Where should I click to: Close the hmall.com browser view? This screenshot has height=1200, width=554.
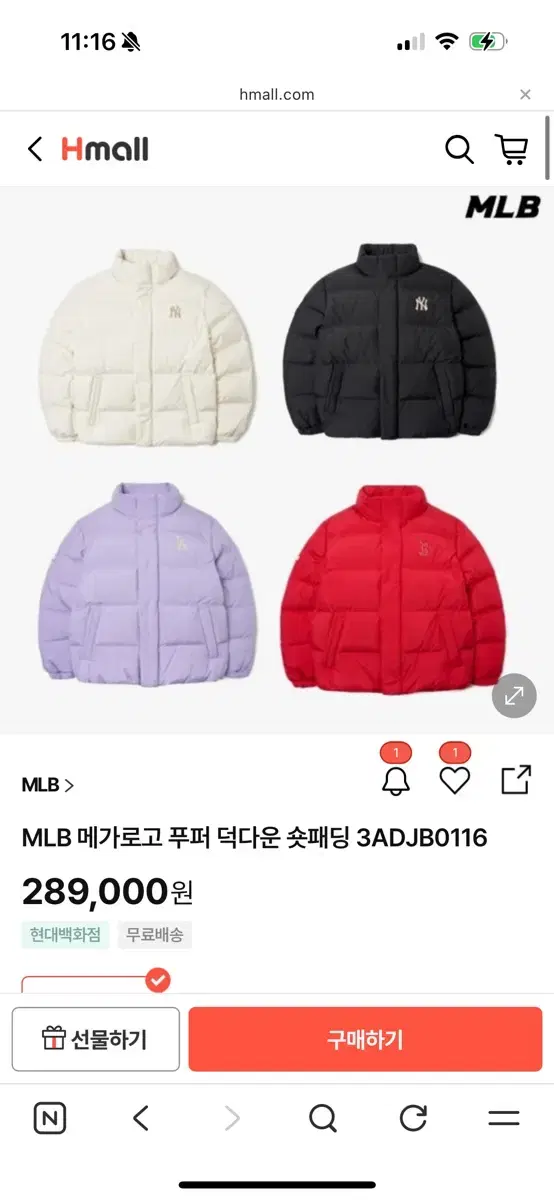click(x=525, y=95)
